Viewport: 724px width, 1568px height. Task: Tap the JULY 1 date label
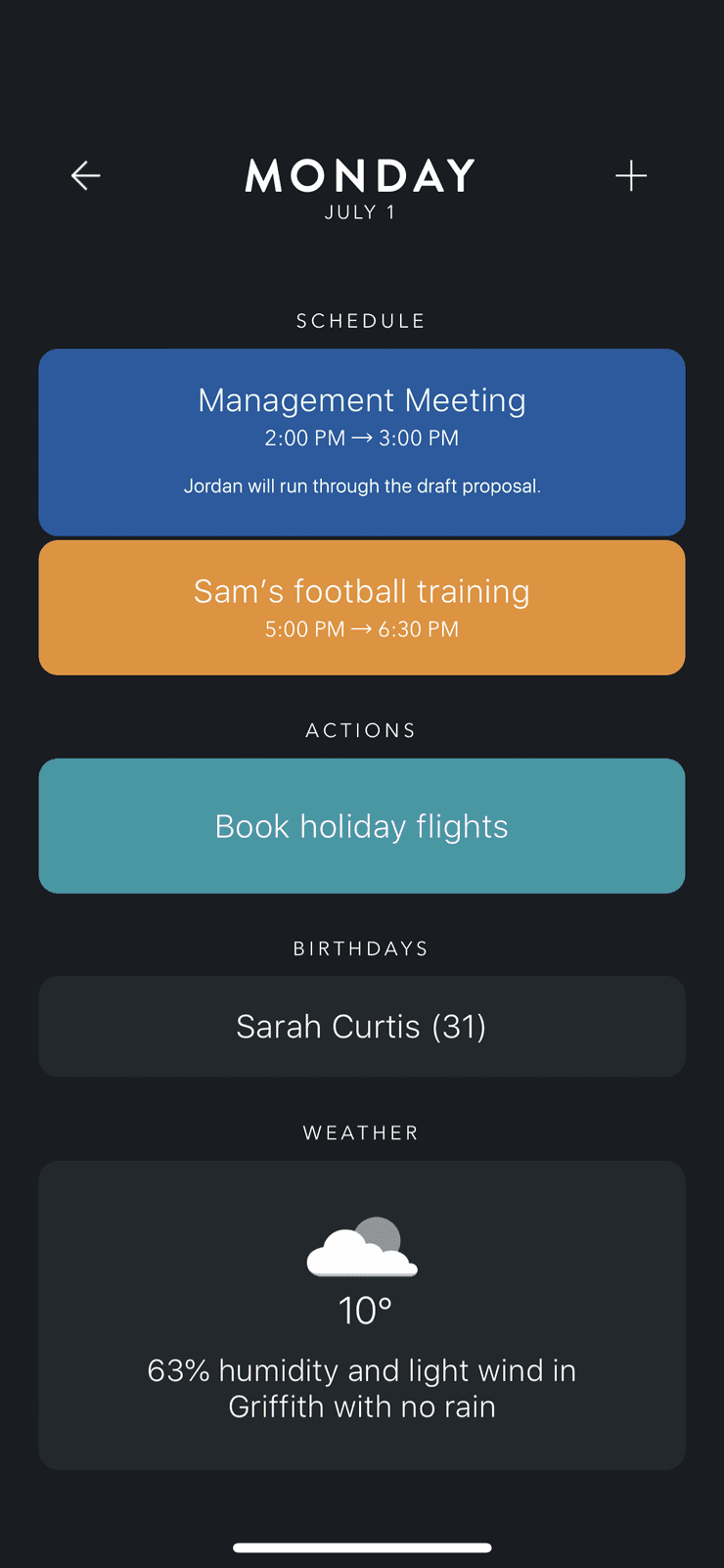(x=360, y=211)
